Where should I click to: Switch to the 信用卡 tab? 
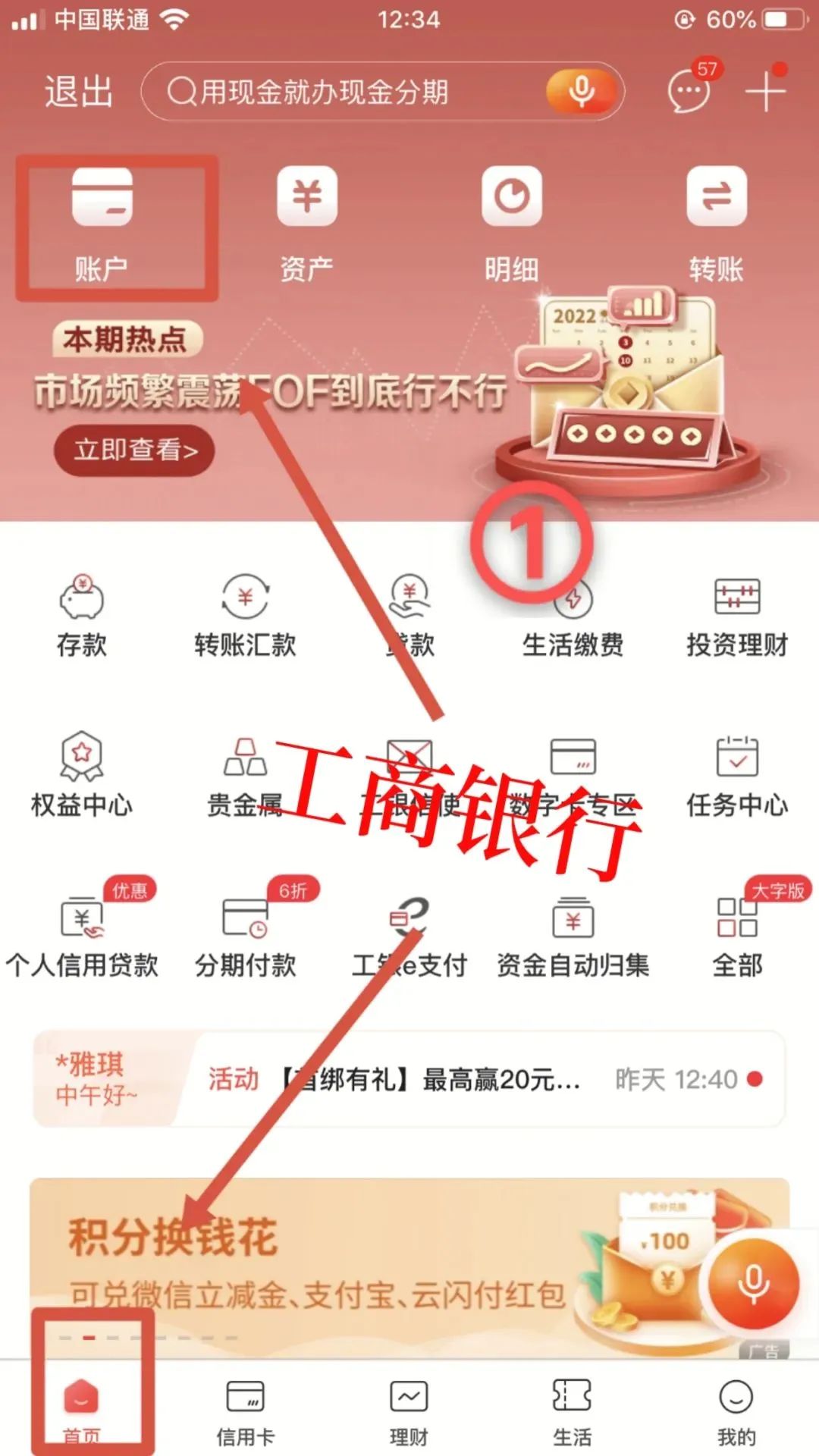[x=245, y=1412]
